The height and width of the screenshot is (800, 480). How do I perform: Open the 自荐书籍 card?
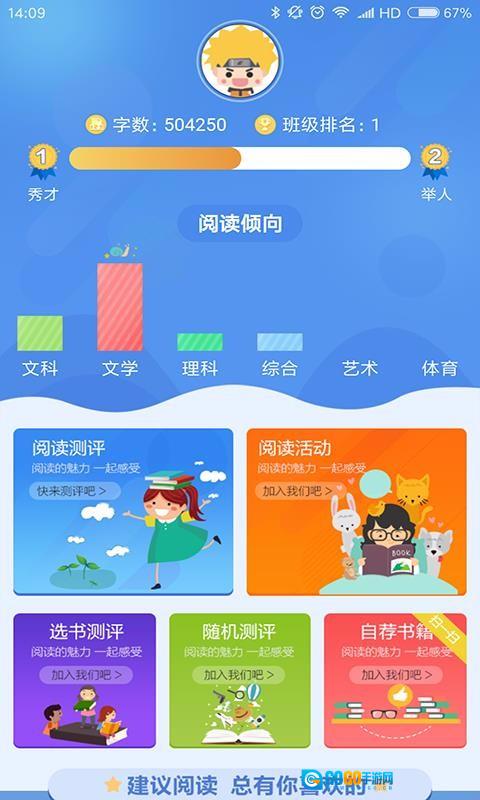(395, 681)
